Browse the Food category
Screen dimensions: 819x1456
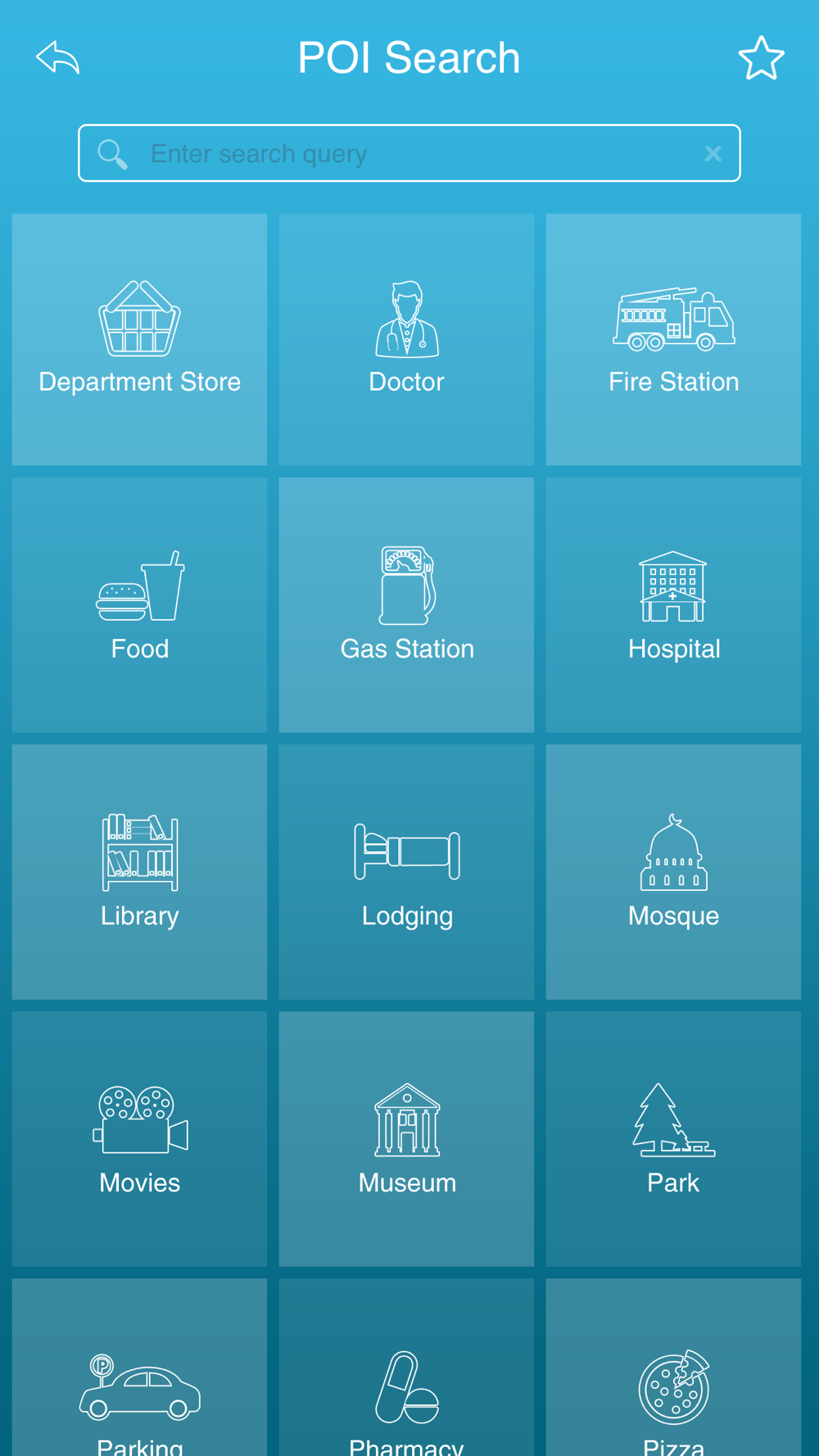139,605
